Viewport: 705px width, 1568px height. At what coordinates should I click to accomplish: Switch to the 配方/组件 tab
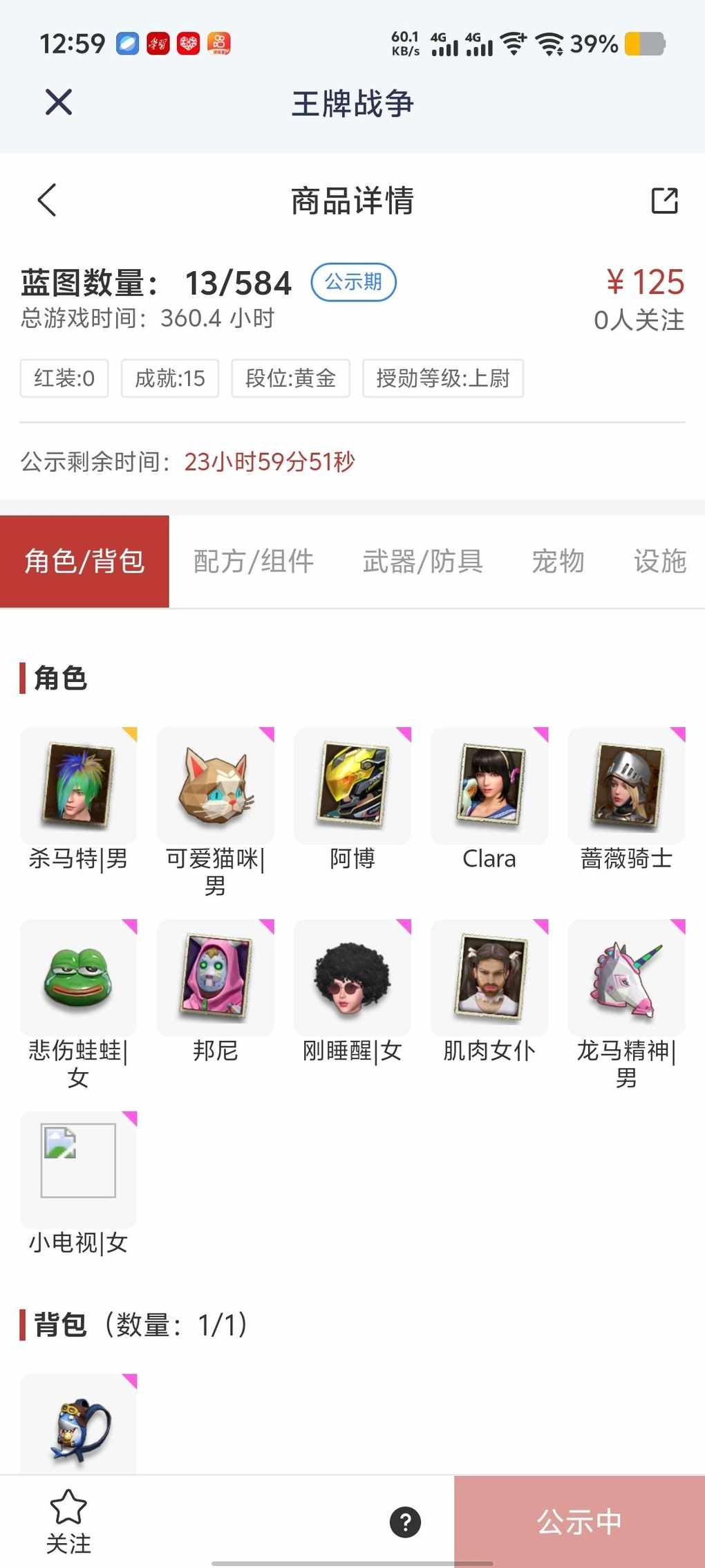[x=254, y=561]
